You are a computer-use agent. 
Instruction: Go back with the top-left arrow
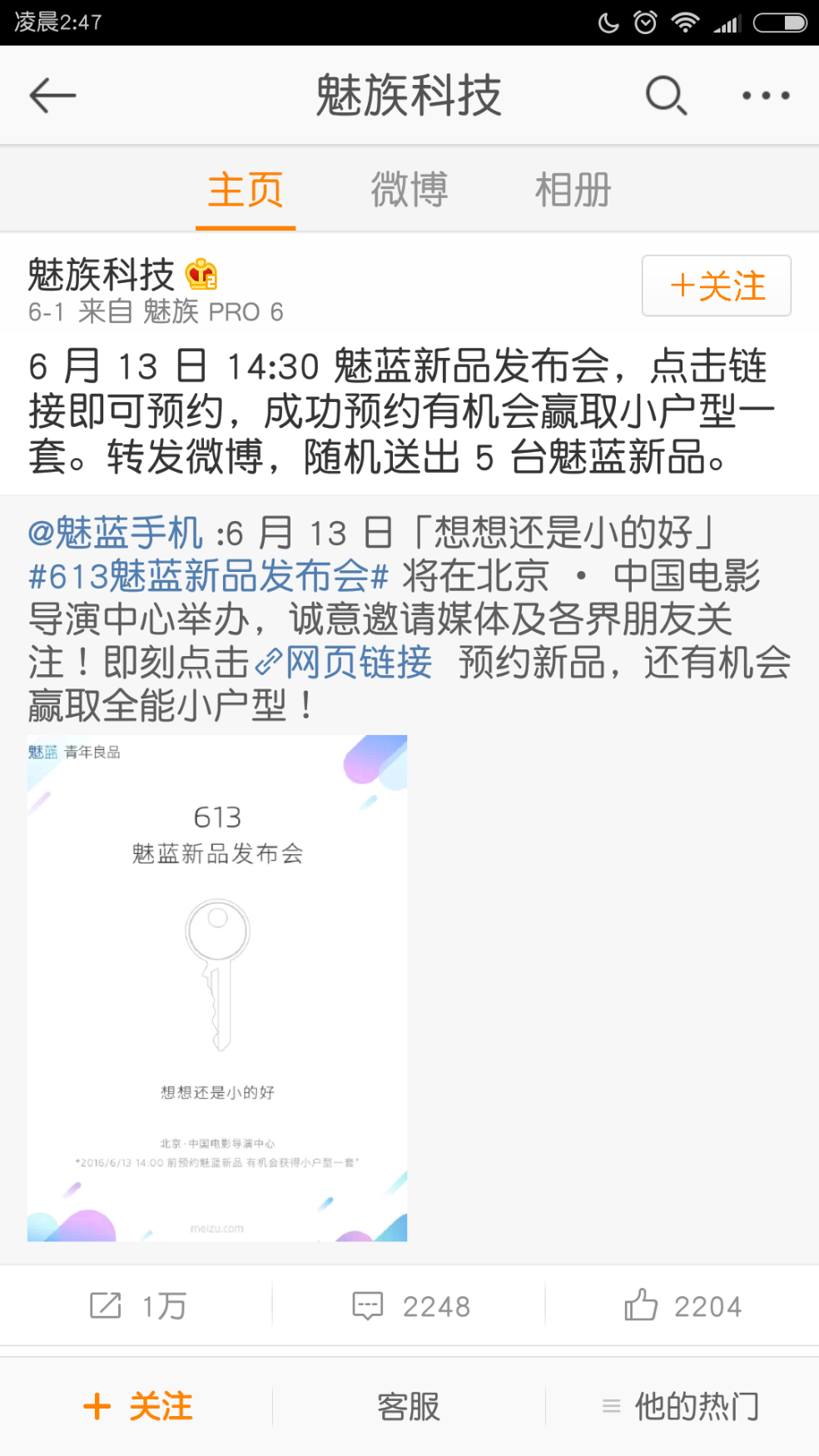pyautogui.click(x=52, y=96)
